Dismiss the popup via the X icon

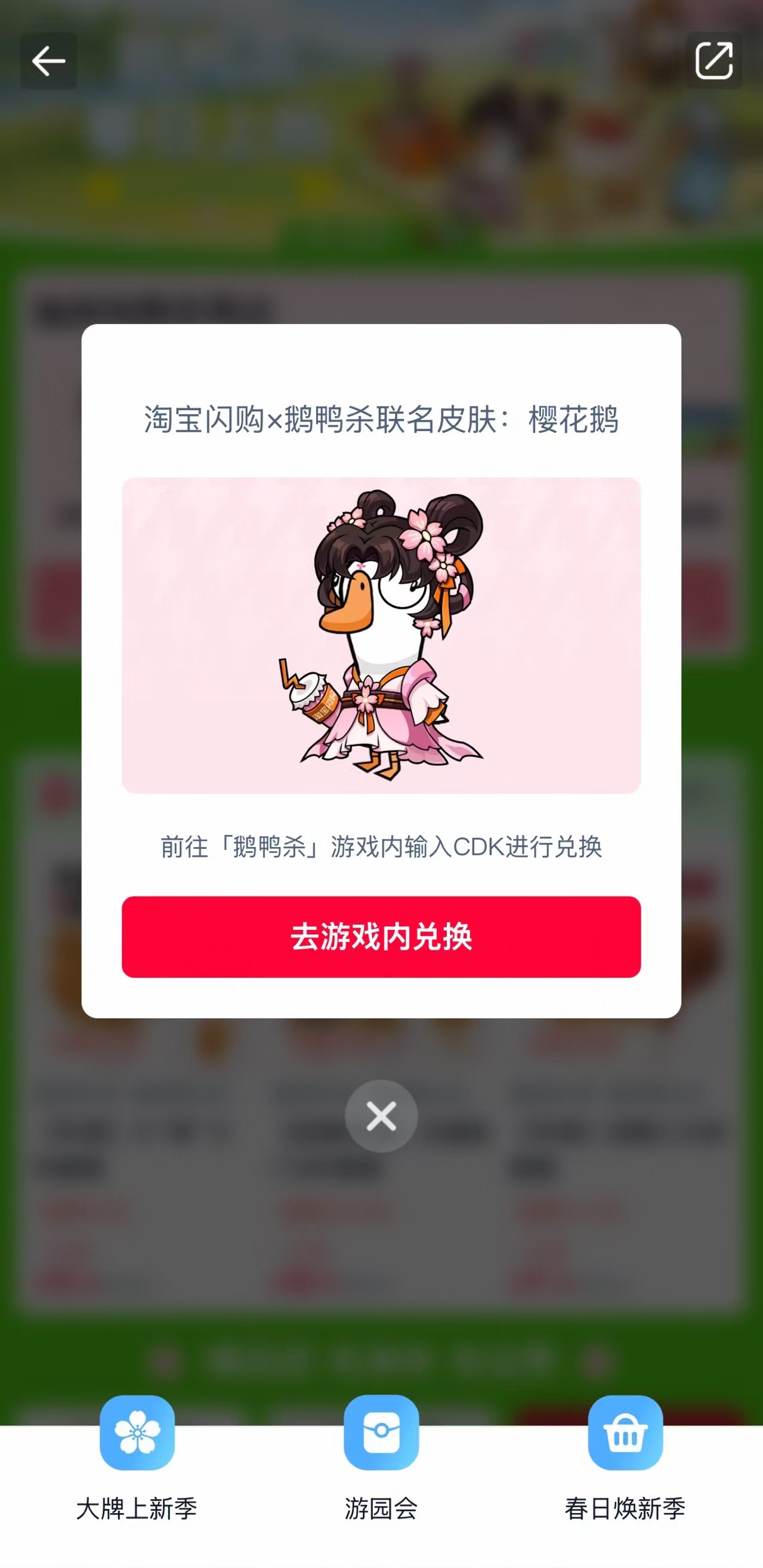pyautogui.click(x=382, y=1115)
